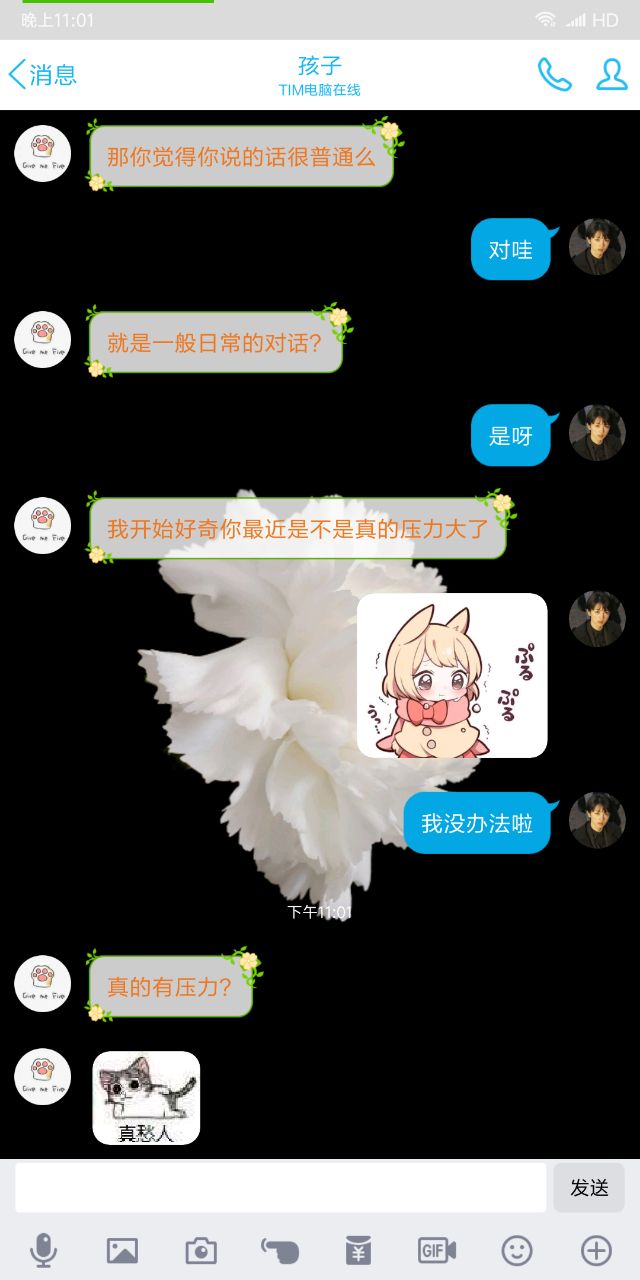Open the red packet option

tap(358, 1250)
